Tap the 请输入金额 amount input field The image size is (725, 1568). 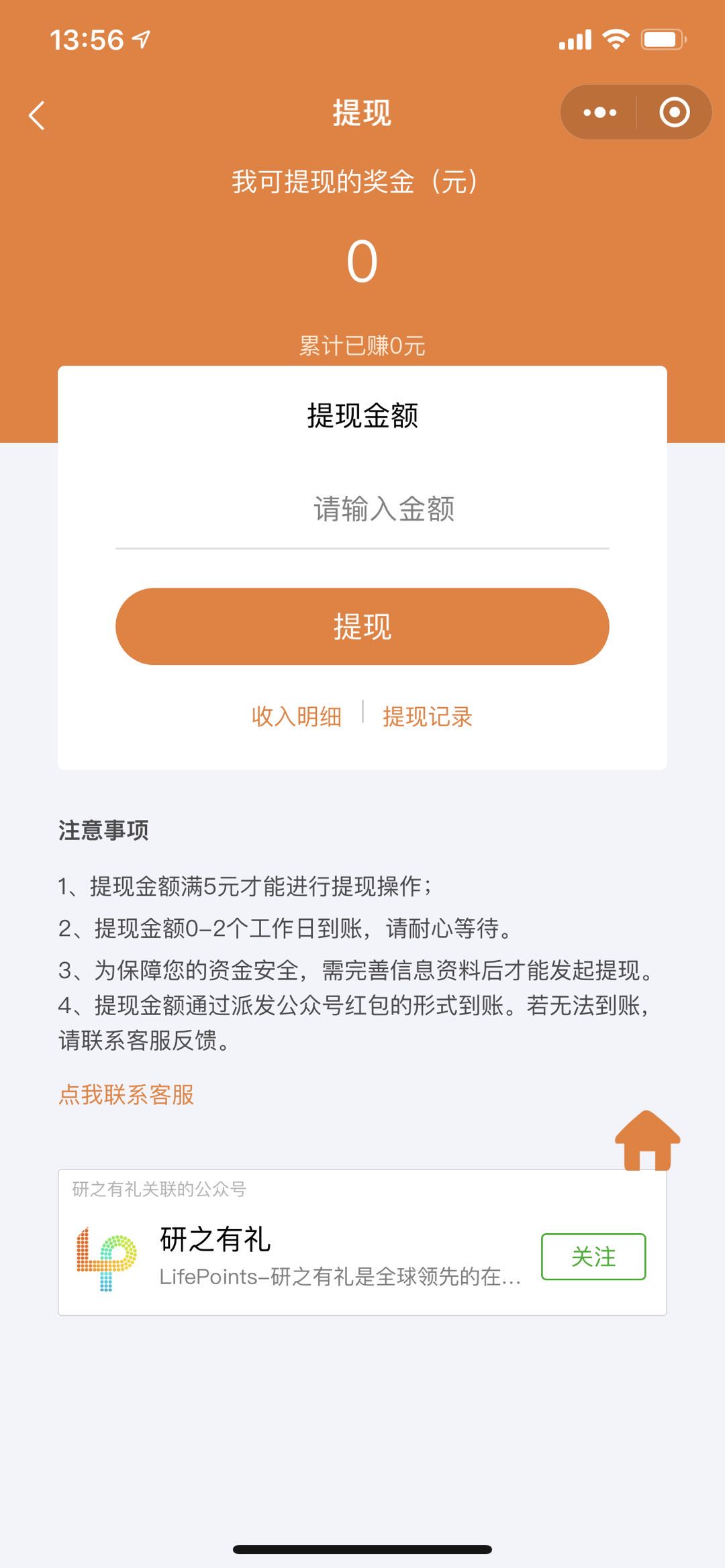point(362,510)
